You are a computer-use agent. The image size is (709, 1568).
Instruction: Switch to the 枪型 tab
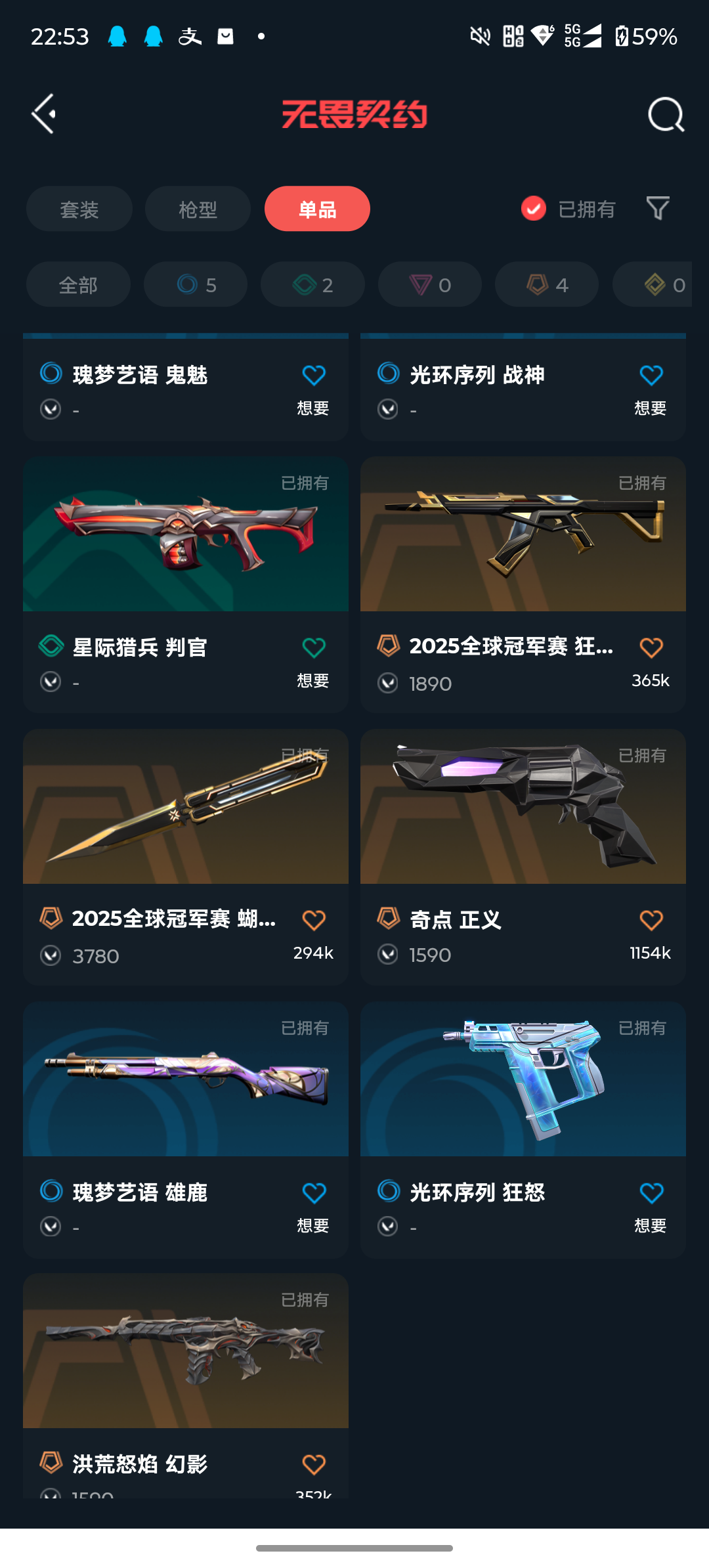tap(198, 209)
